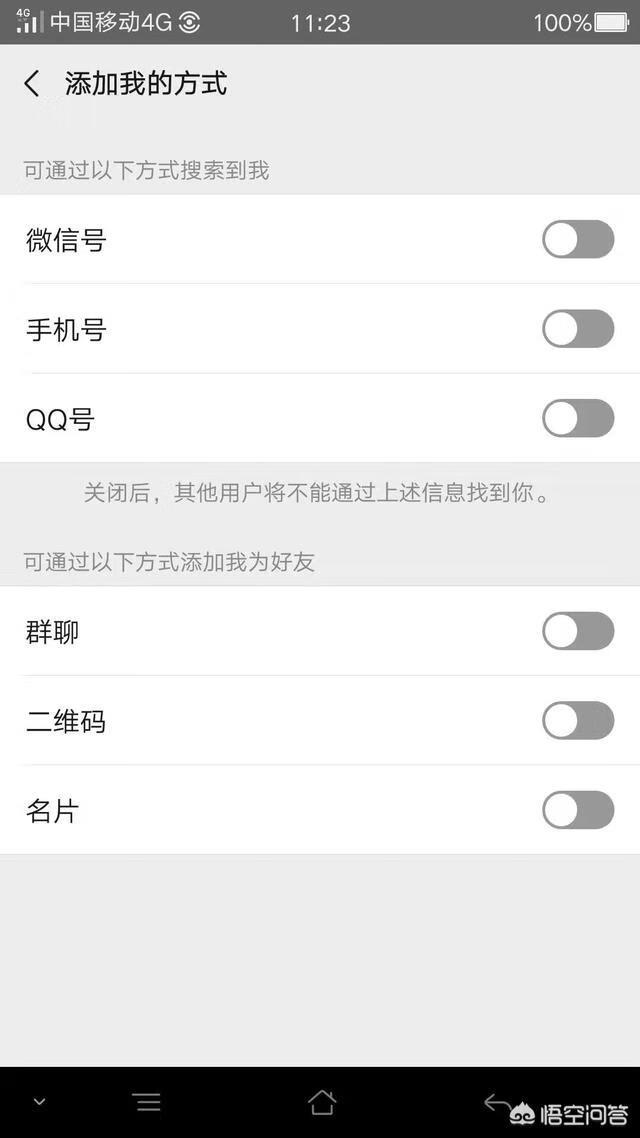Enable the 微信号 search toggle
This screenshot has height=1138, width=640.
(578, 240)
